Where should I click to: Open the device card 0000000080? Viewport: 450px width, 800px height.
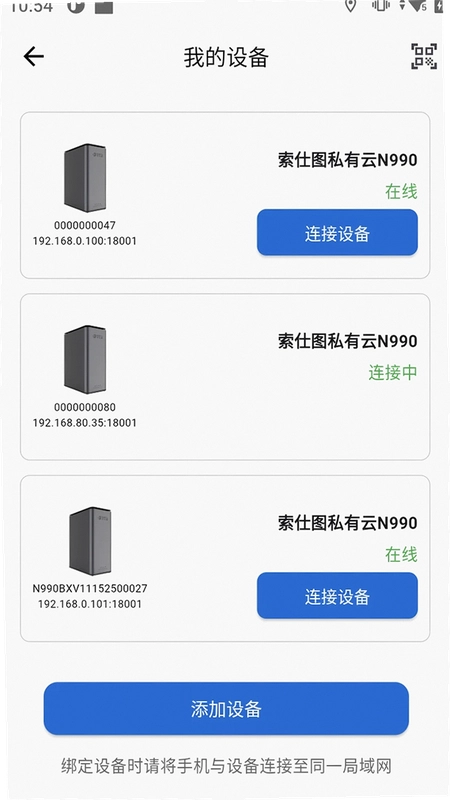tap(225, 377)
